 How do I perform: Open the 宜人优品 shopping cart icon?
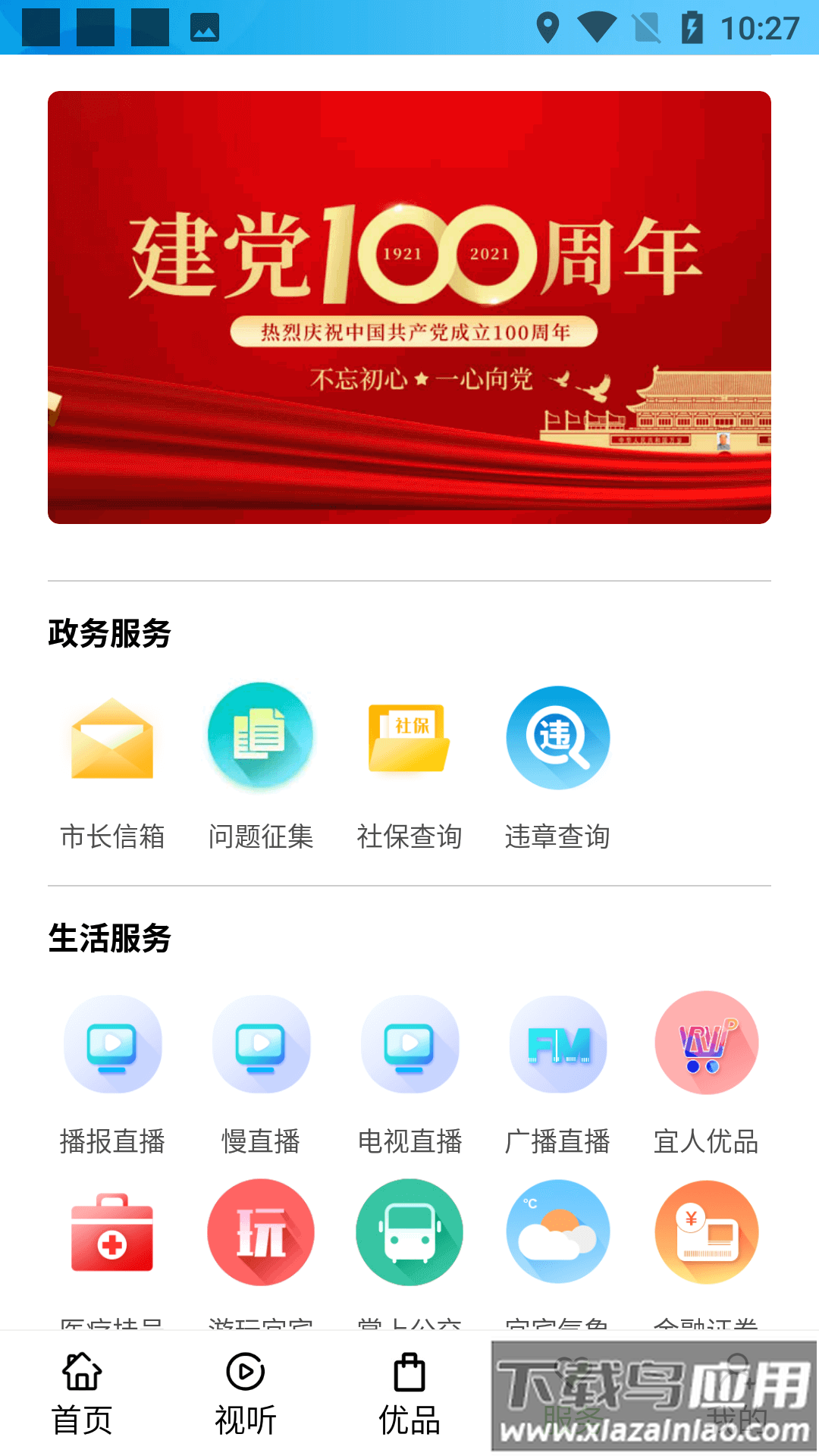coord(706,1045)
